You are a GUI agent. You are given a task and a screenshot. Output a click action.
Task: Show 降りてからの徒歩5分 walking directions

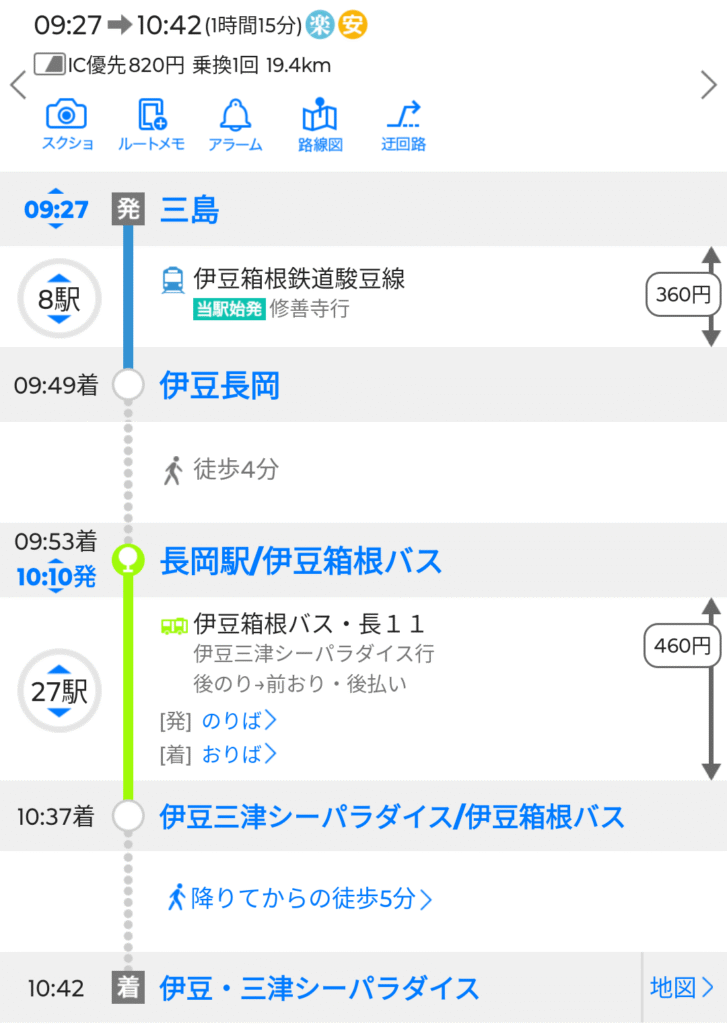coord(300,898)
